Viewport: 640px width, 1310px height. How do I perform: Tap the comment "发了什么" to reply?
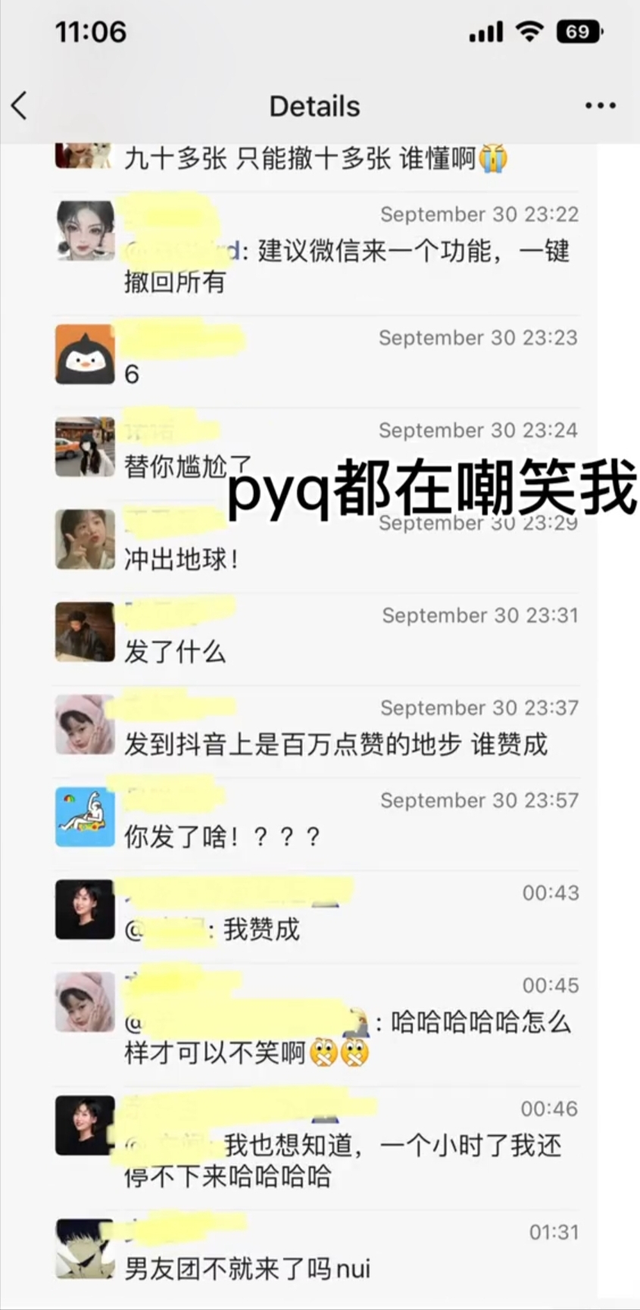point(176,653)
